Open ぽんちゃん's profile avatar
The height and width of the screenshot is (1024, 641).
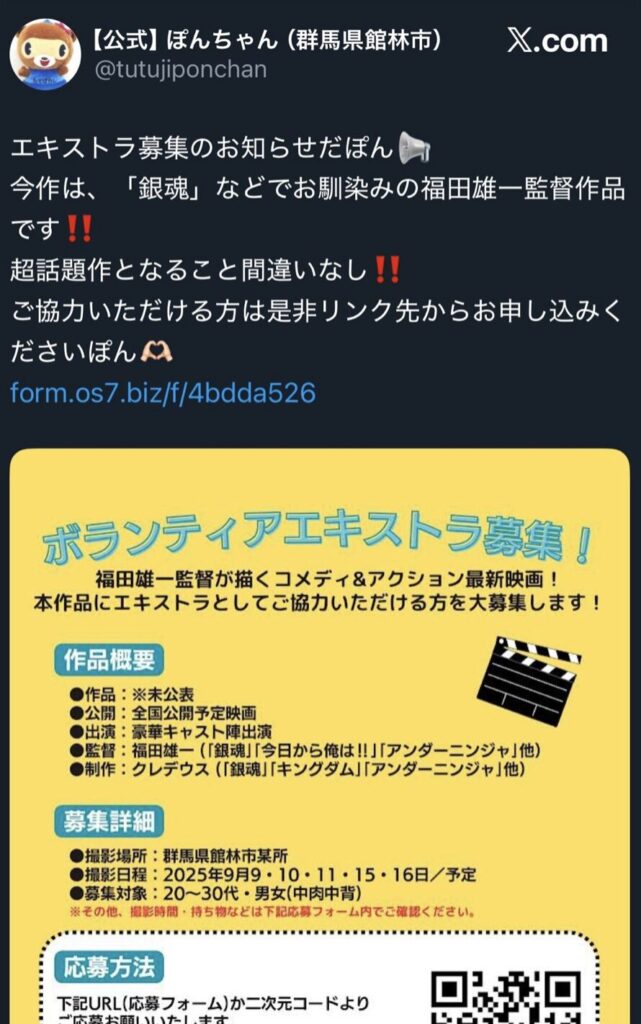pyautogui.click(x=45, y=54)
